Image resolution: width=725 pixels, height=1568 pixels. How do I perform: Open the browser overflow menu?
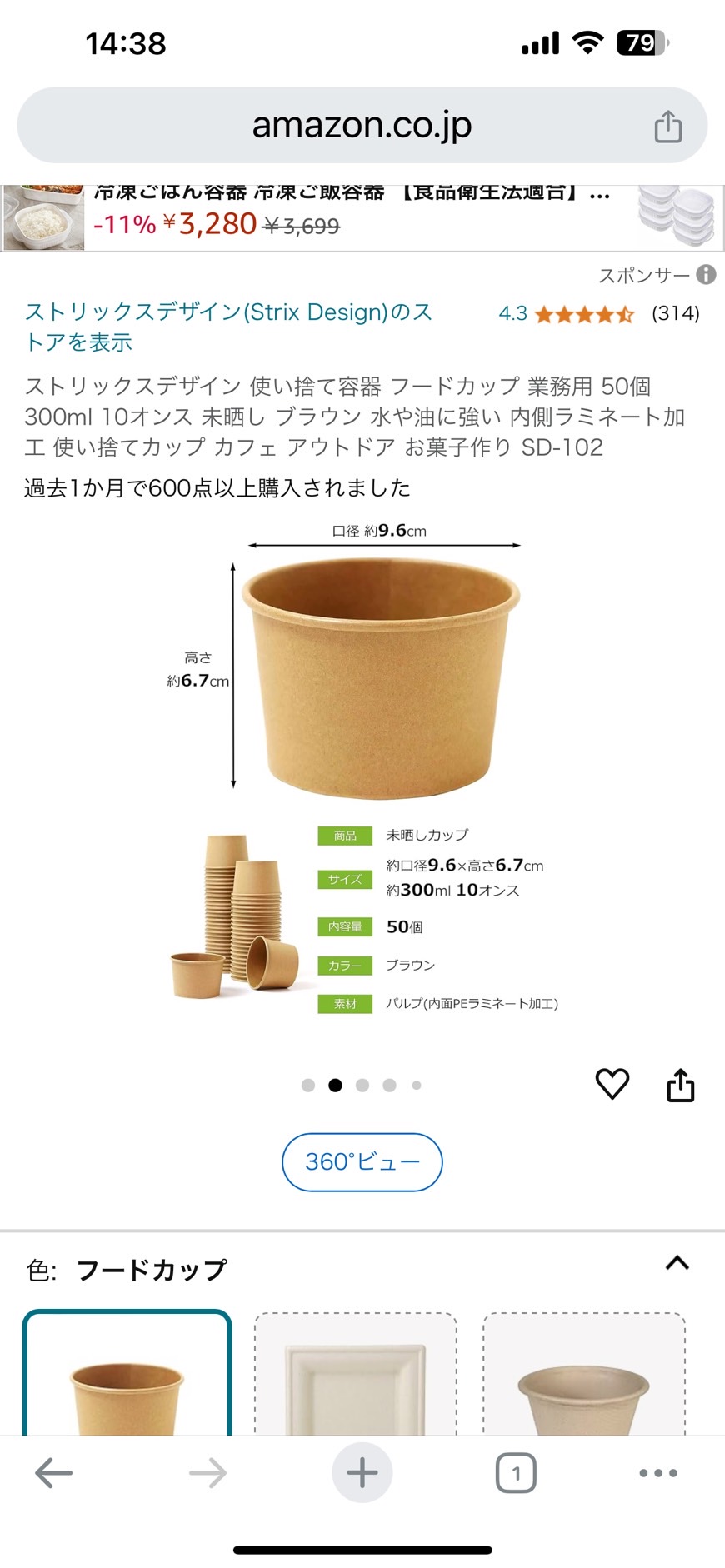point(658,1473)
